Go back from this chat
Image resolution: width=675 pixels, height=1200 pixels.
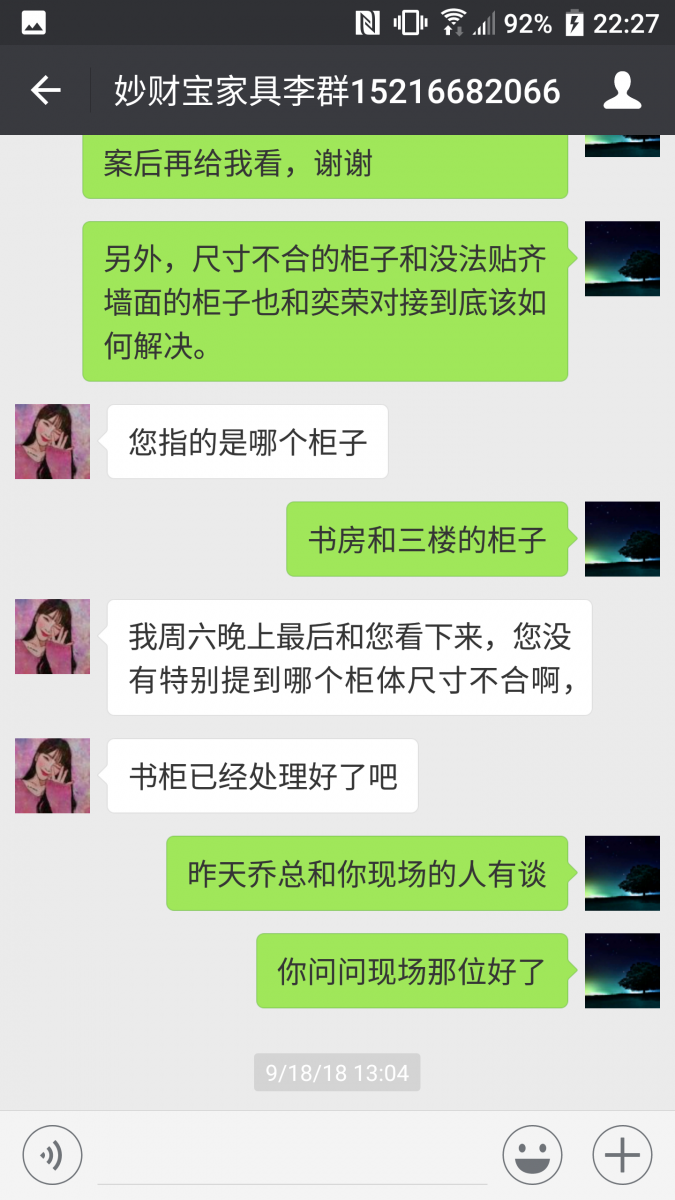[46, 91]
